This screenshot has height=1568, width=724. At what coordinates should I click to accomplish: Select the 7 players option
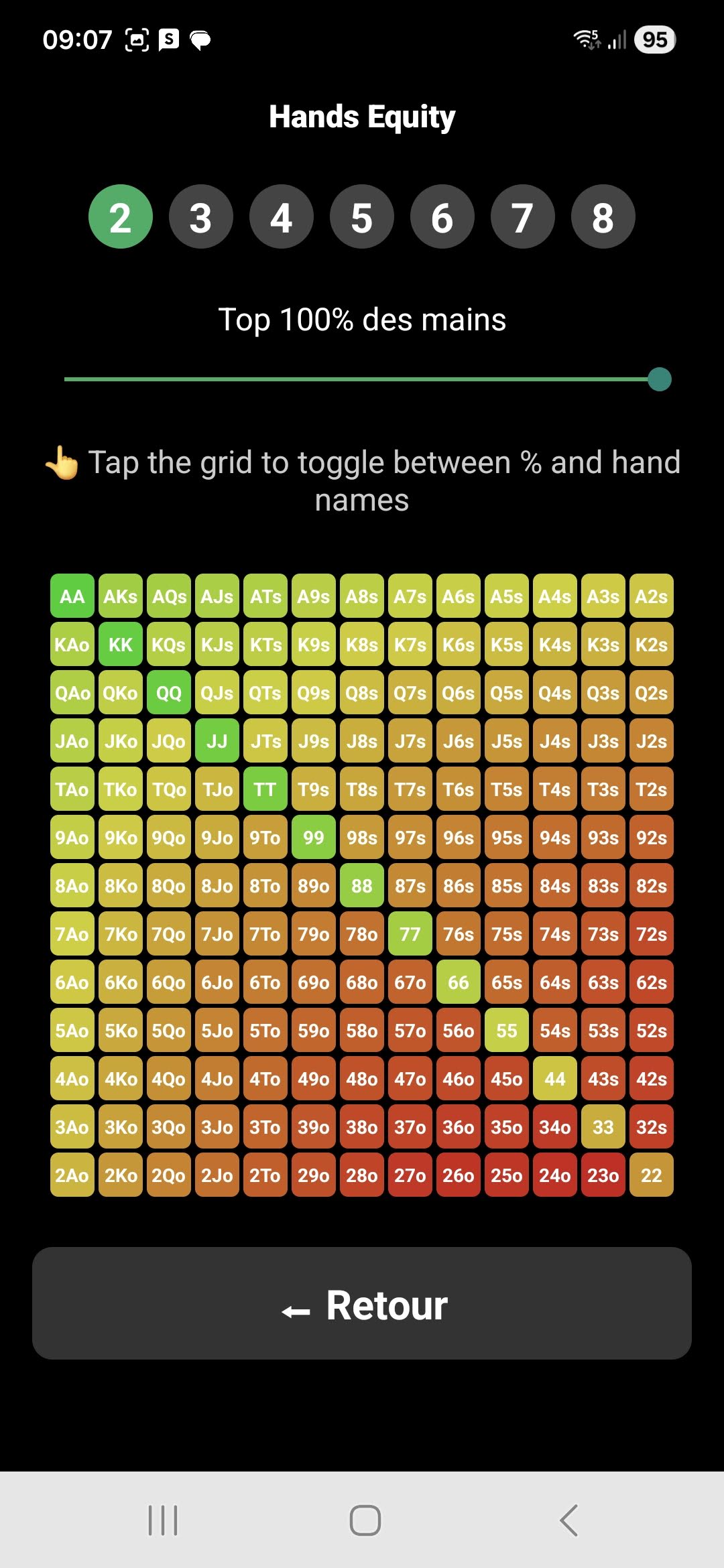pyautogui.click(x=523, y=217)
